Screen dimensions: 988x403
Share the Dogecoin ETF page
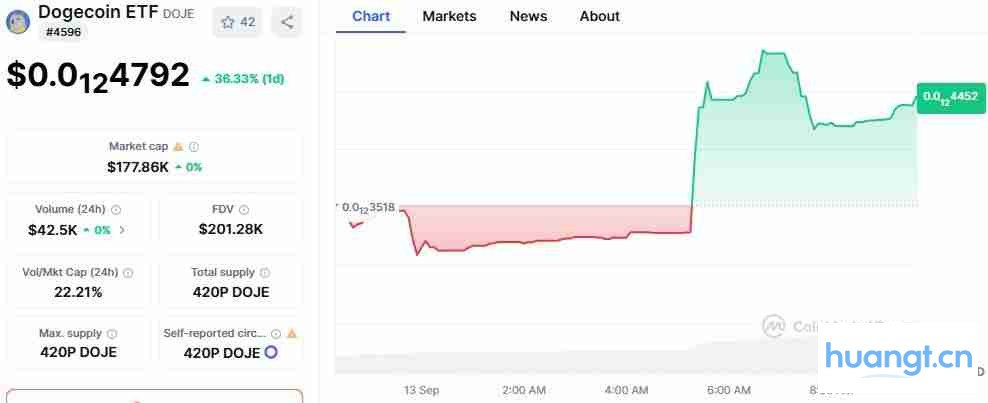[286, 22]
